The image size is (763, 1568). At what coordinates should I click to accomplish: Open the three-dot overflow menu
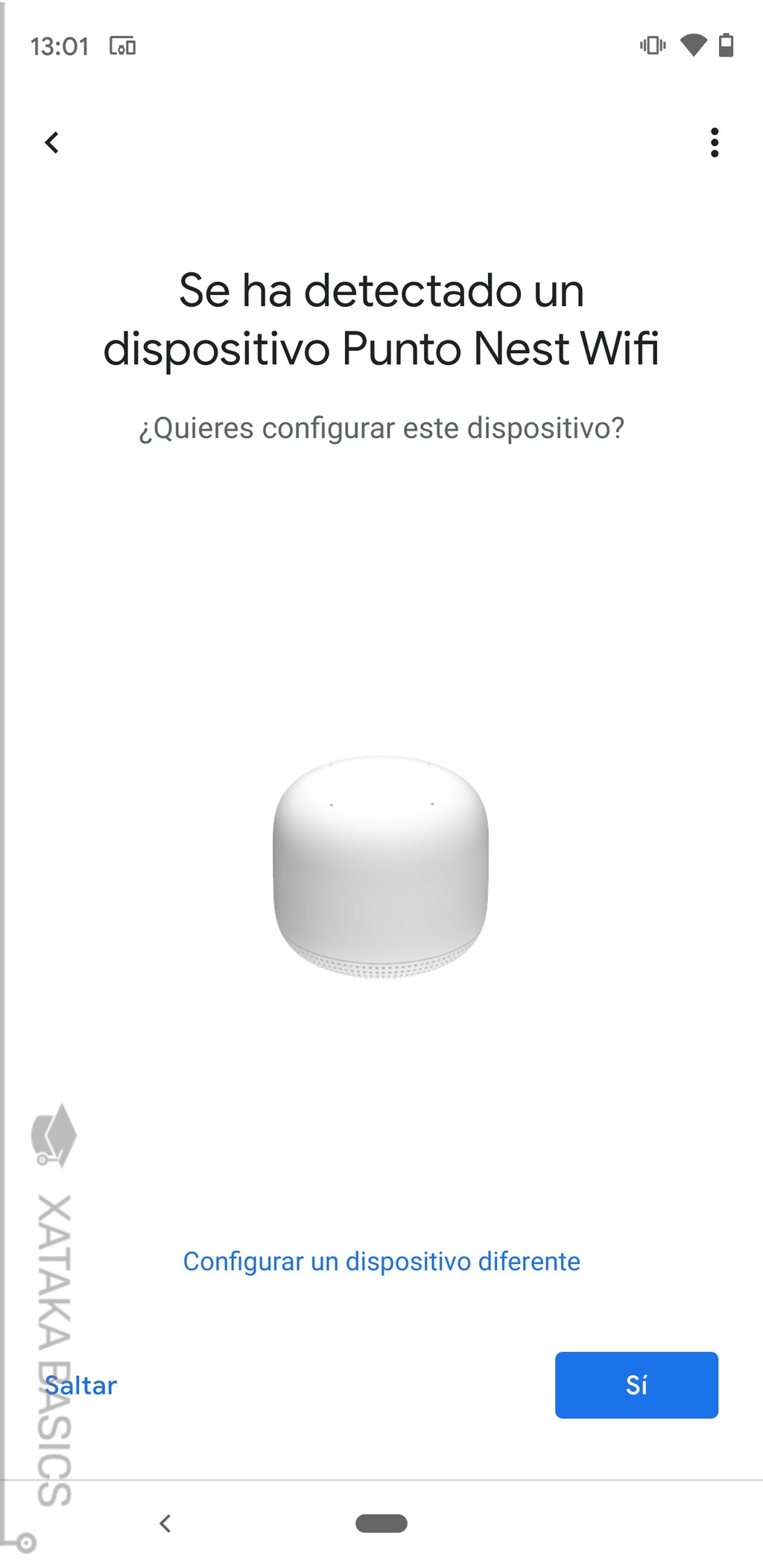pos(715,143)
